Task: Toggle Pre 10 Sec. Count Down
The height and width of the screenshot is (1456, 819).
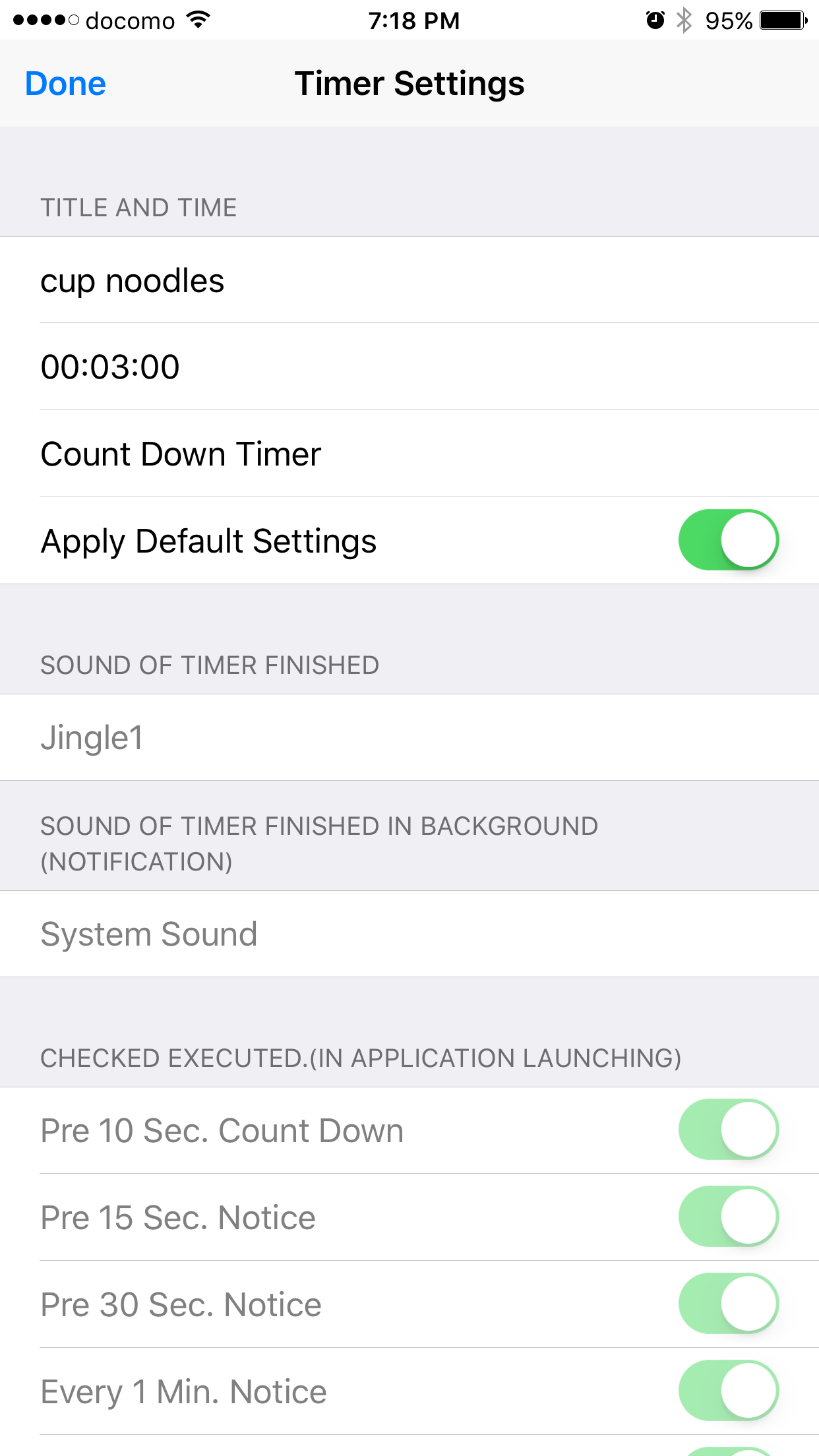Action: pyautogui.click(x=729, y=1130)
